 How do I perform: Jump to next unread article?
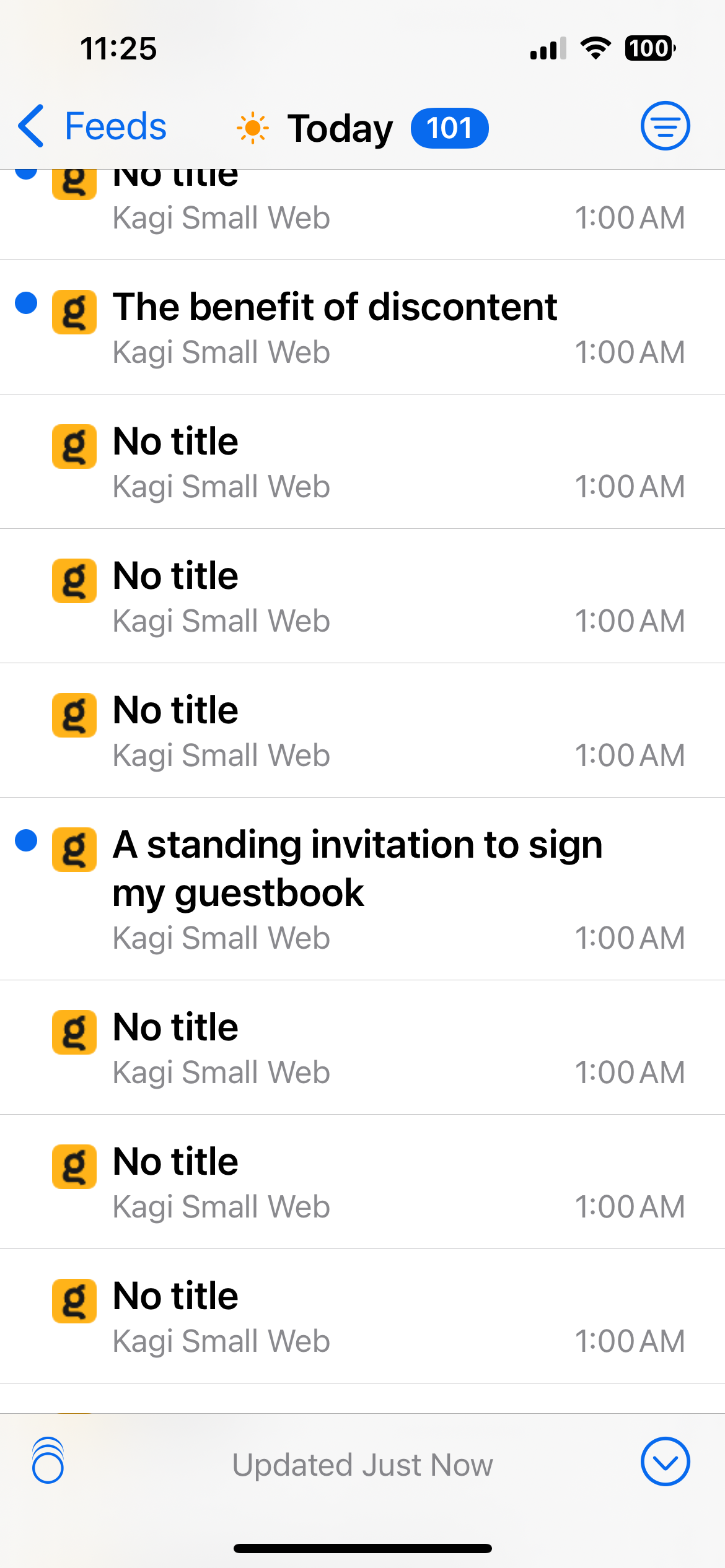click(664, 1461)
